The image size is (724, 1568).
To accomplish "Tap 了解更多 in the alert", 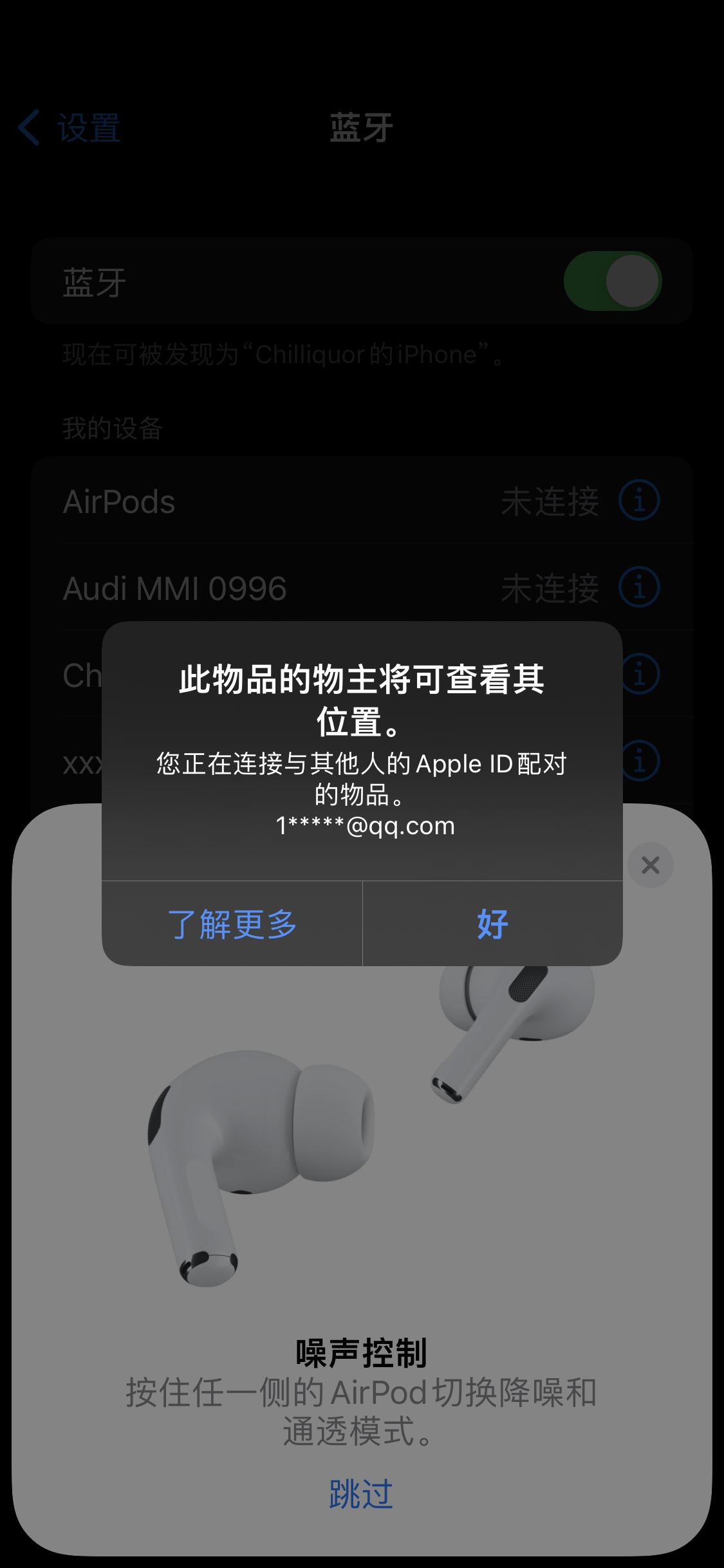I will pos(232,924).
